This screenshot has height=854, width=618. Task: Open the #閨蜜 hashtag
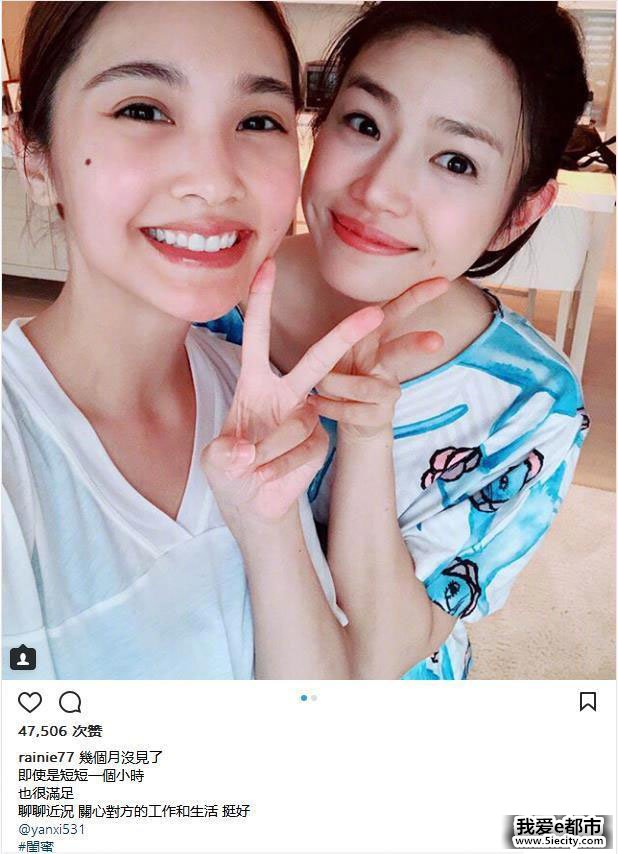(36, 846)
